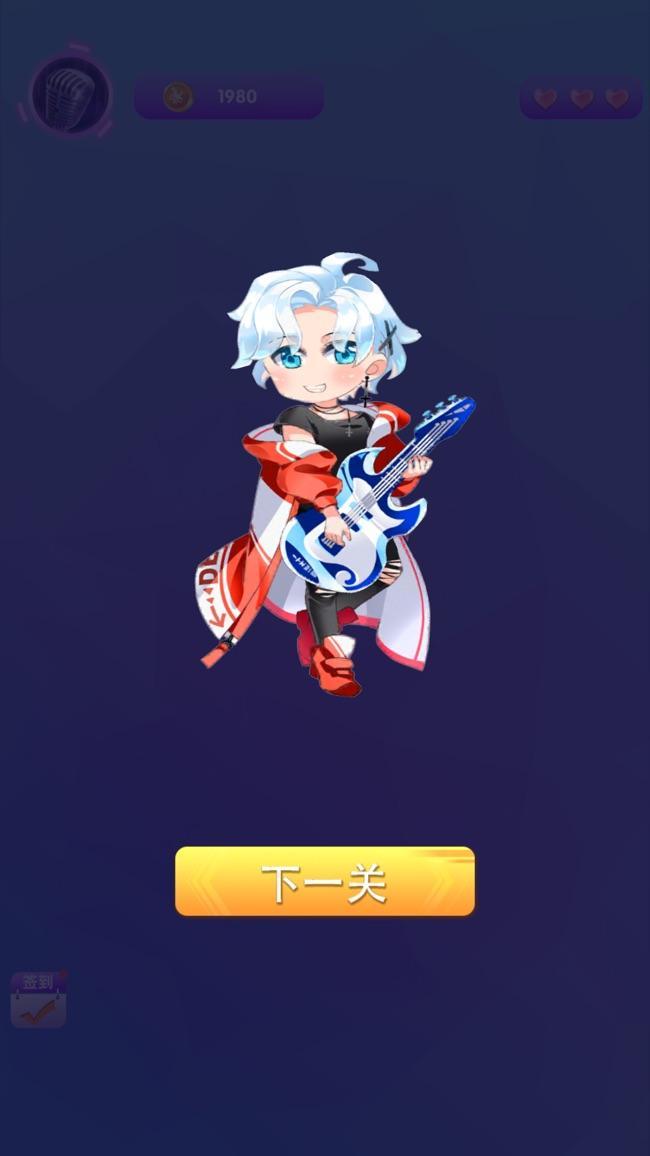Open the 签到 daily check-in icon
The width and height of the screenshot is (650, 1156).
pyautogui.click(x=38, y=999)
